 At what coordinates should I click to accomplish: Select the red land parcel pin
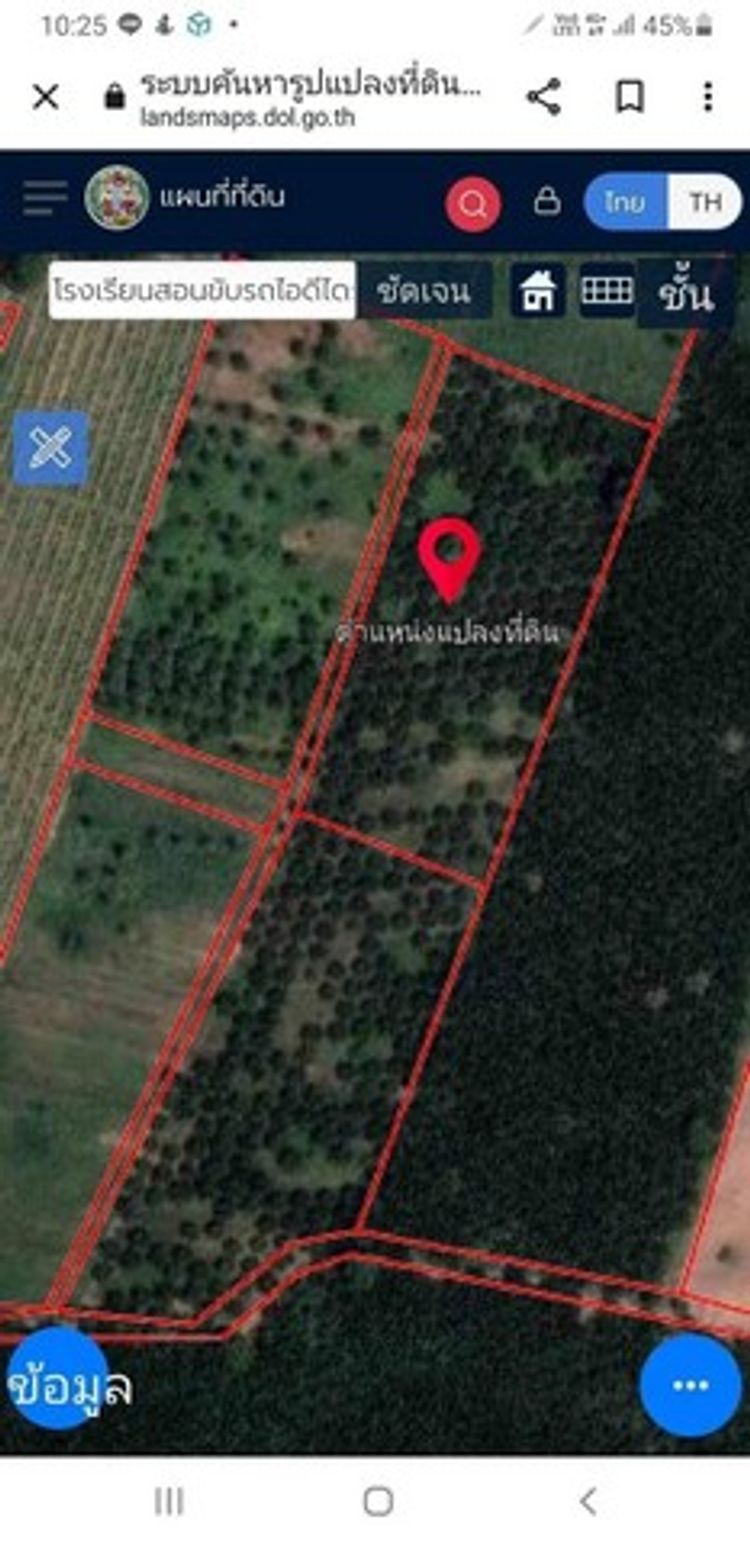click(449, 557)
